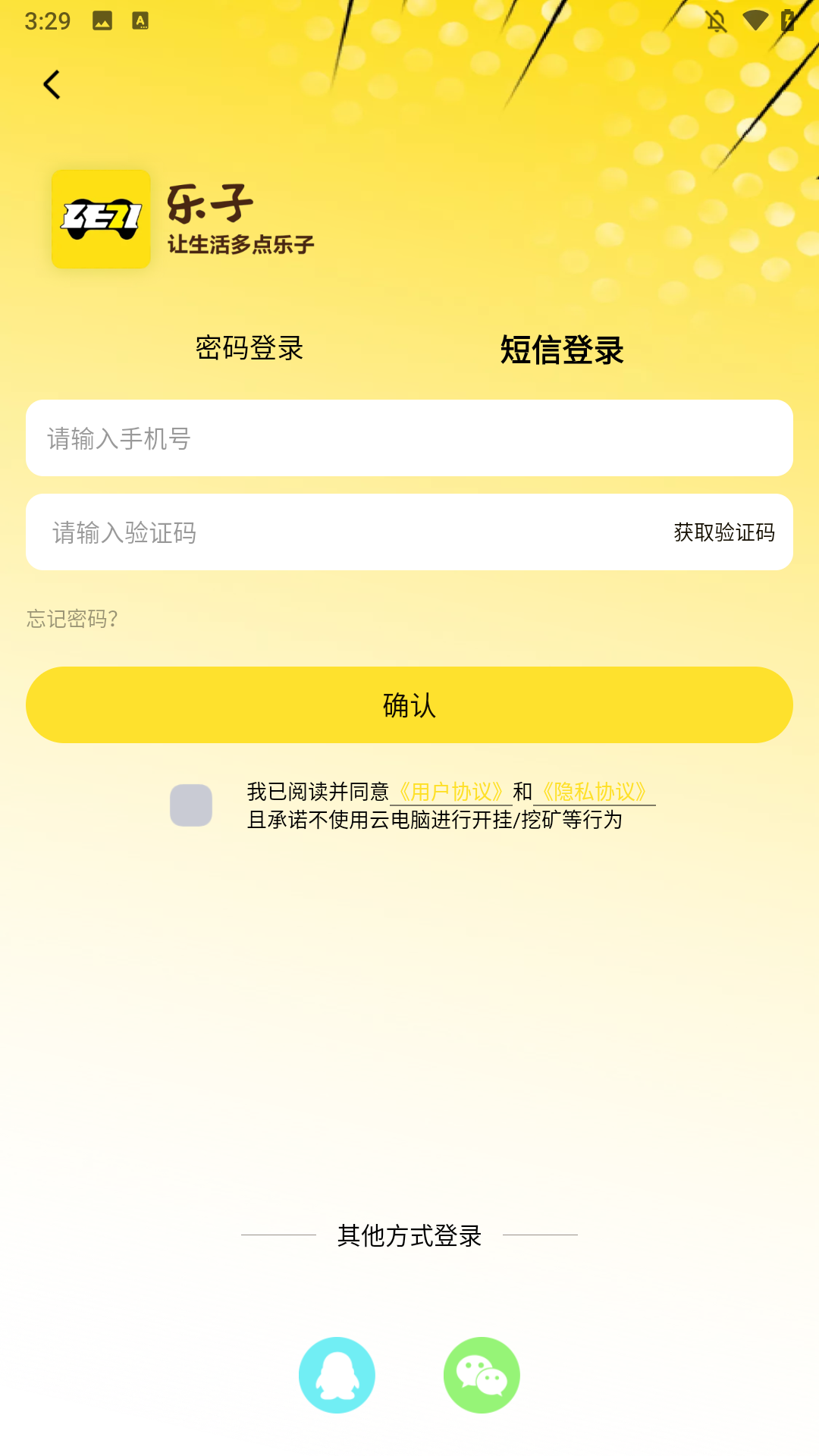Open the 《隐私协议》 privacy policy
Image resolution: width=819 pixels, height=1456 pixels.
click(595, 791)
